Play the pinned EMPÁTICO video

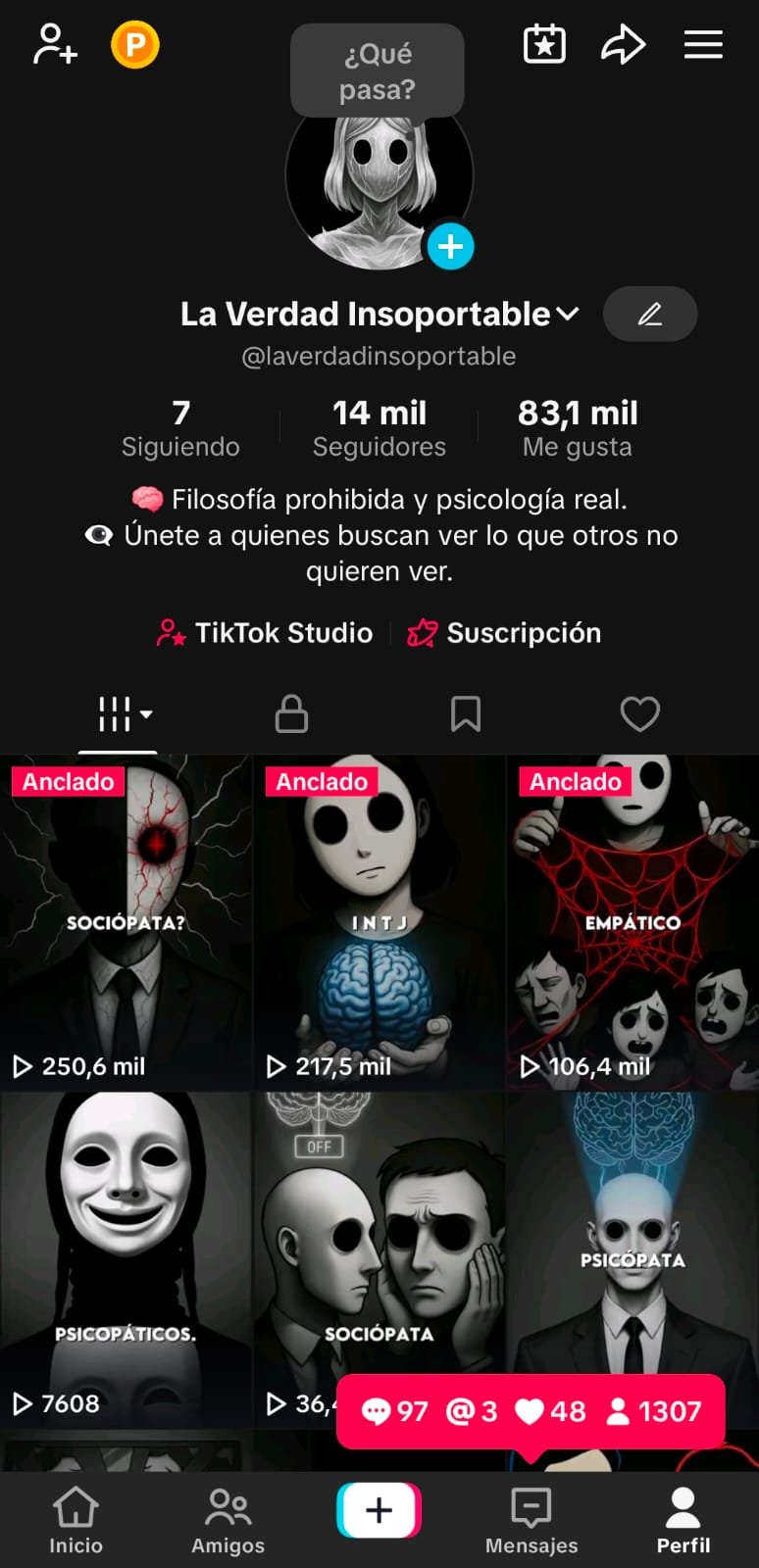pyautogui.click(x=632, y=921)
